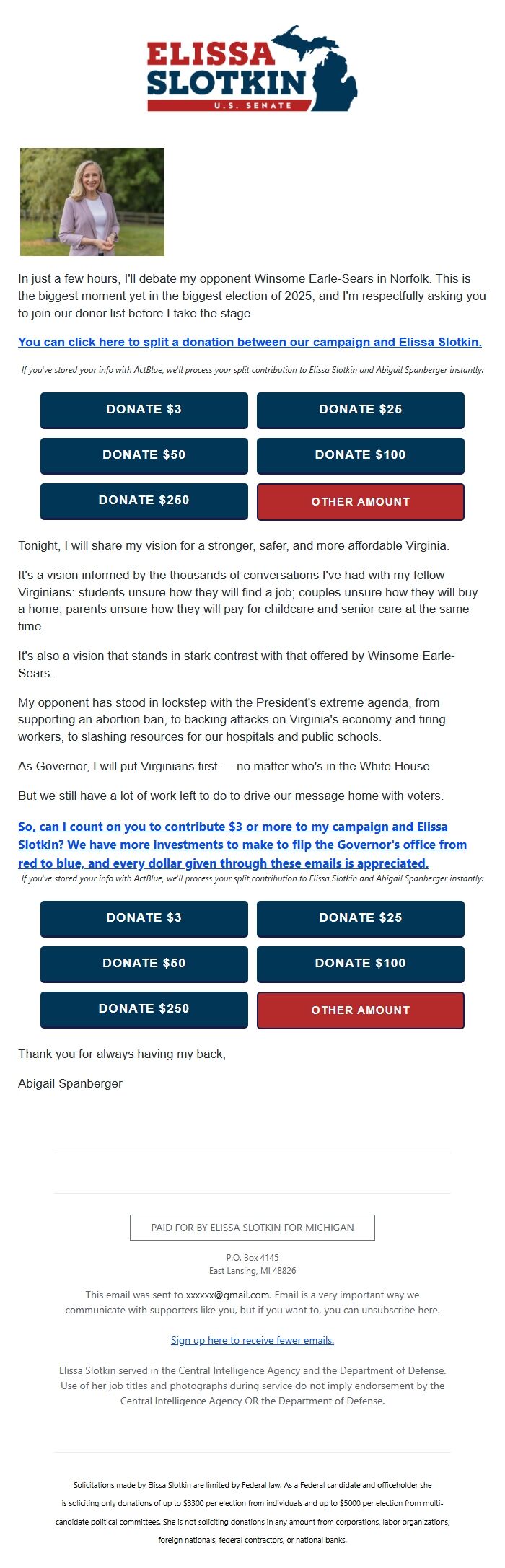The width and height of the screenshot is (505, 1568).
Task: Give $100 using the grid above the sign-off
Action: click(361, 964)
